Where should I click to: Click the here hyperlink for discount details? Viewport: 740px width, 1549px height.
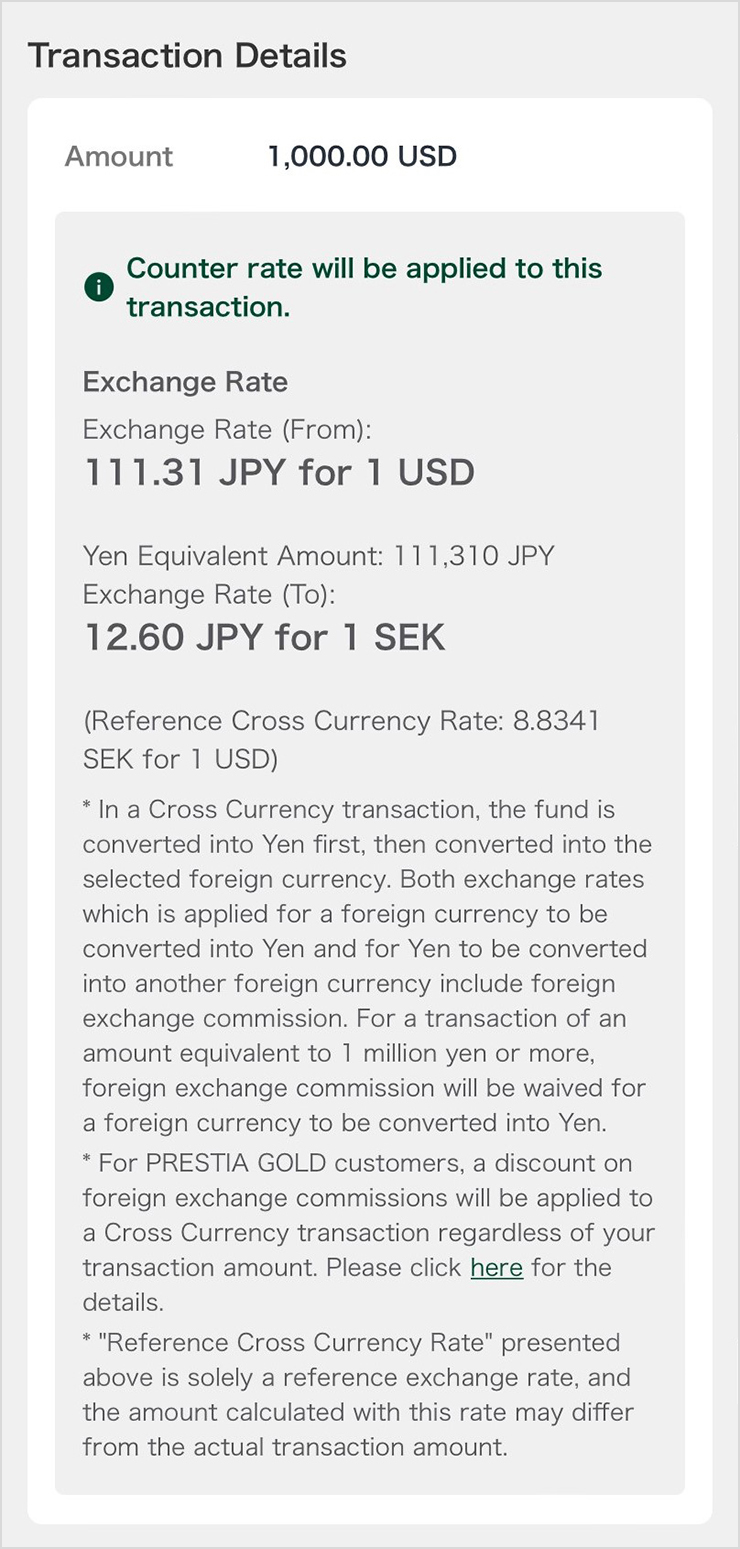(x=497, y=1267)
